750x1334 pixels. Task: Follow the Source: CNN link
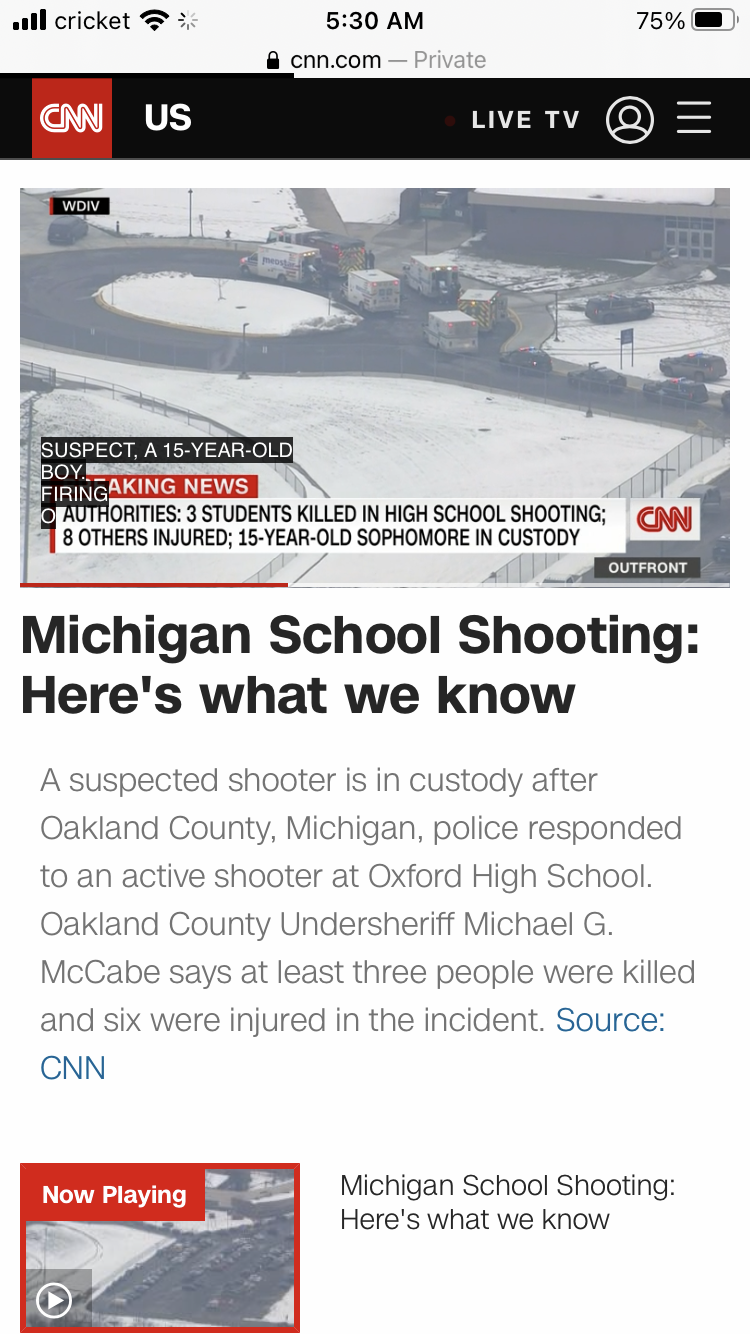353,1044
